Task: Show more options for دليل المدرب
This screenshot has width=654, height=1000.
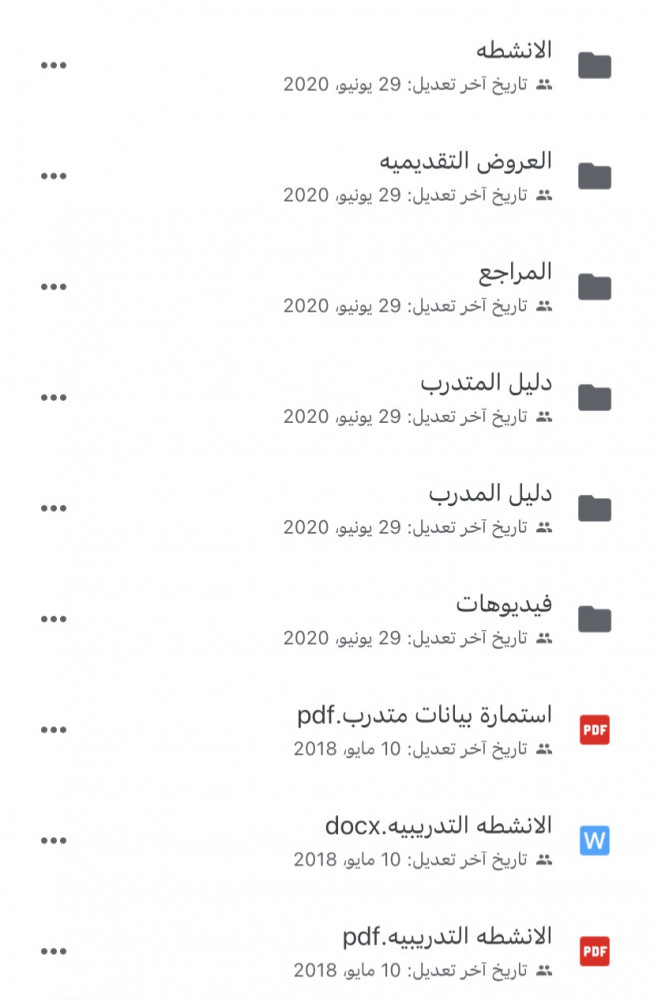Action: click(x=54, y=509)
